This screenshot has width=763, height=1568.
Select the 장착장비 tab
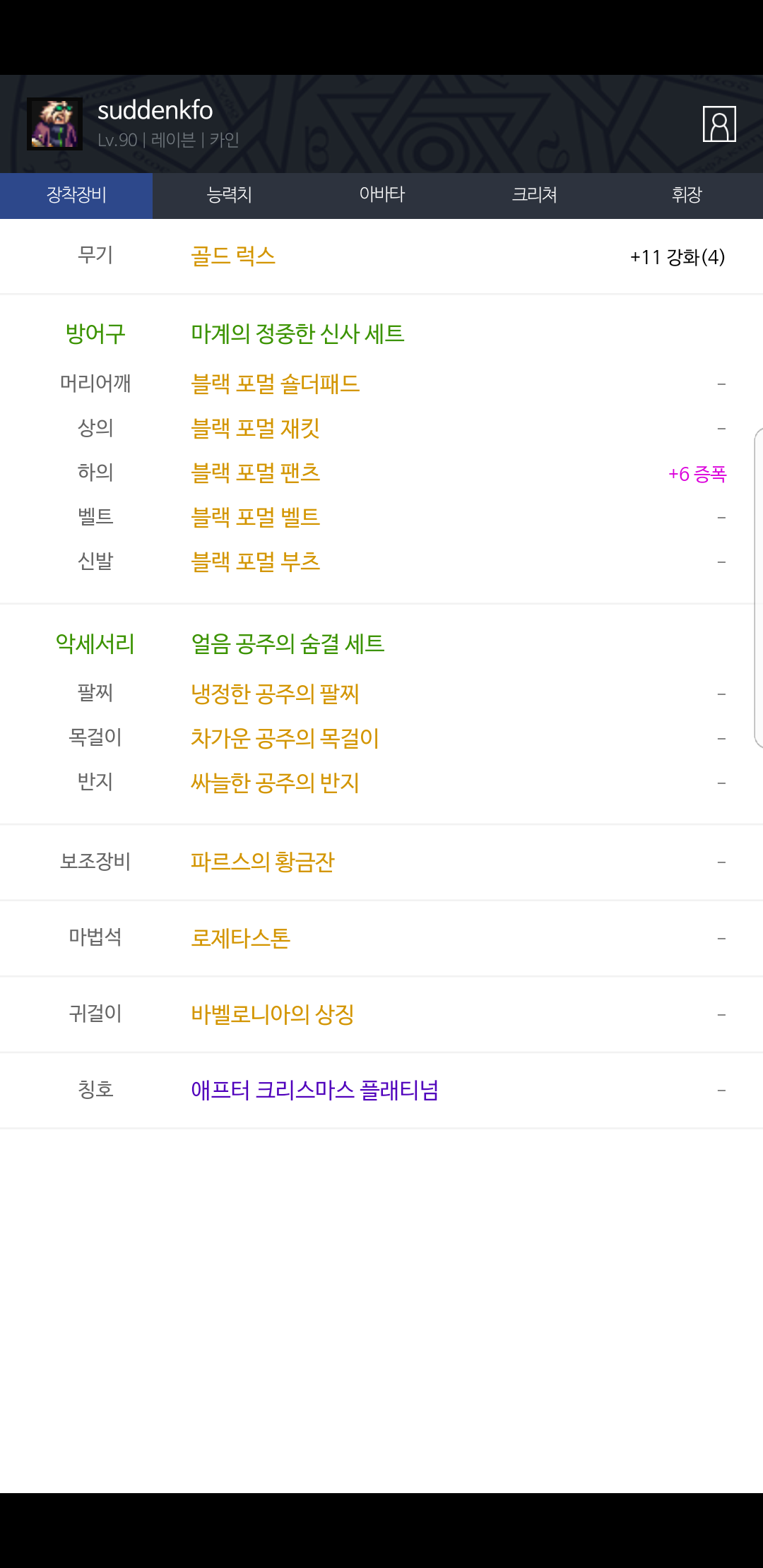pyautogui.click(x=76, y=195)
